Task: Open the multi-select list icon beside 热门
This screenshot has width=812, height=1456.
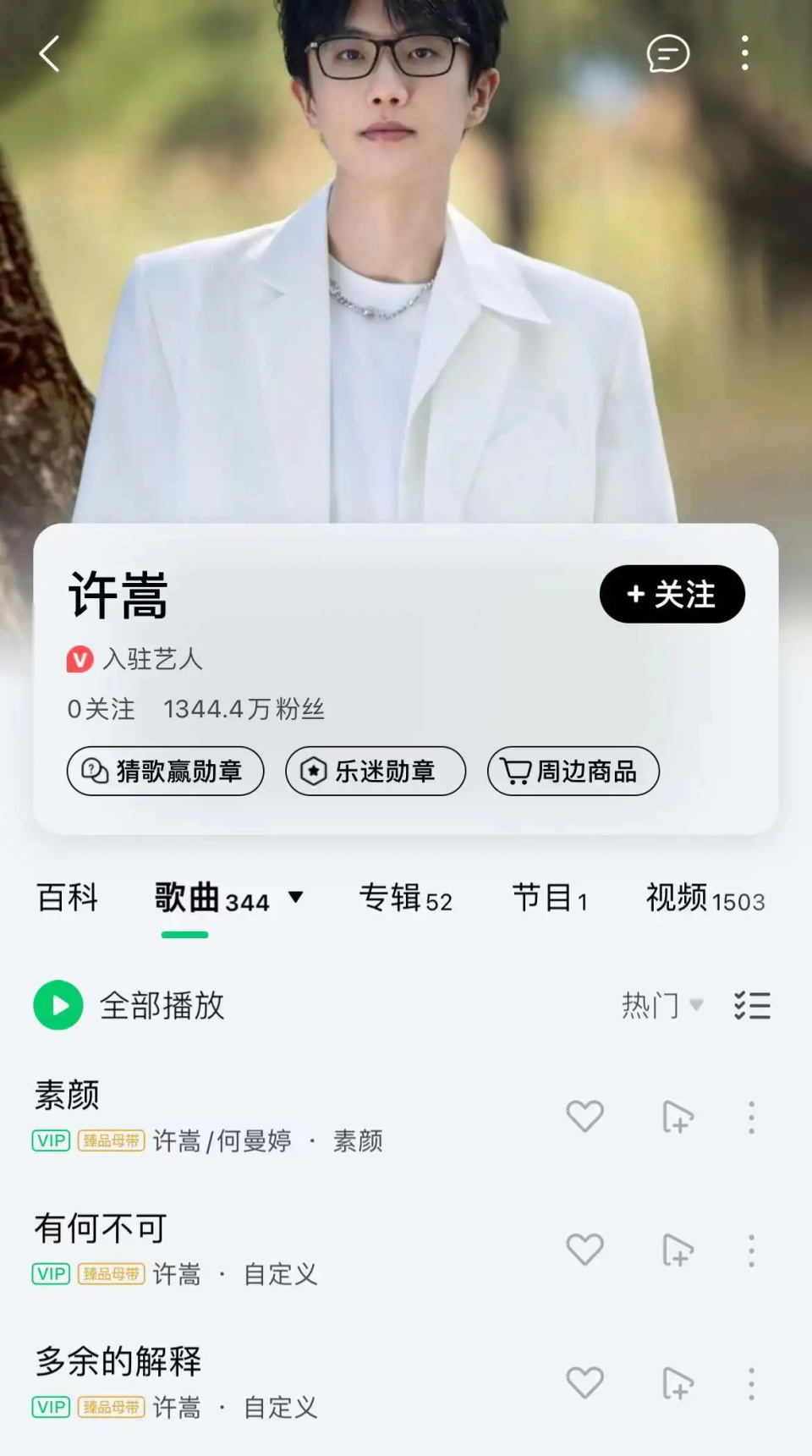Action: pyautogui.click(x=752, y=1005)
